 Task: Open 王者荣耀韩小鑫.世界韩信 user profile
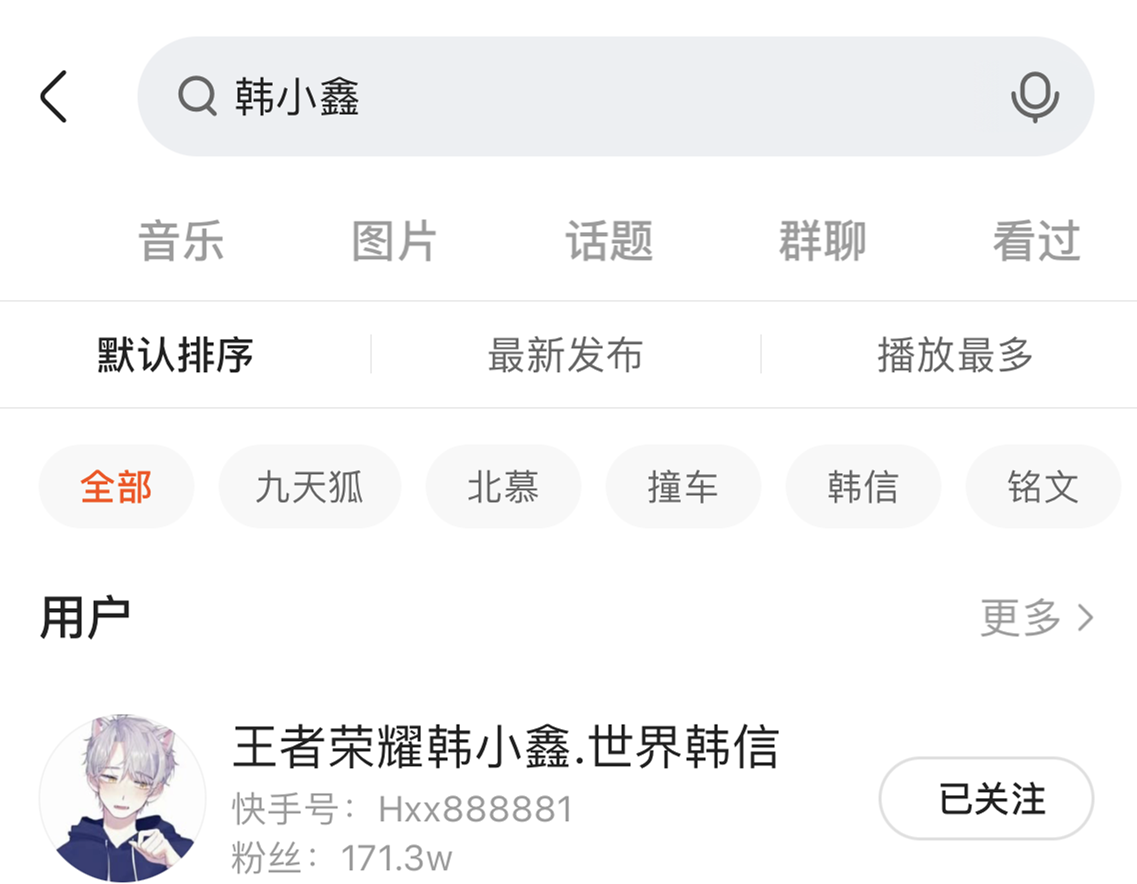(x=505, y=747)
